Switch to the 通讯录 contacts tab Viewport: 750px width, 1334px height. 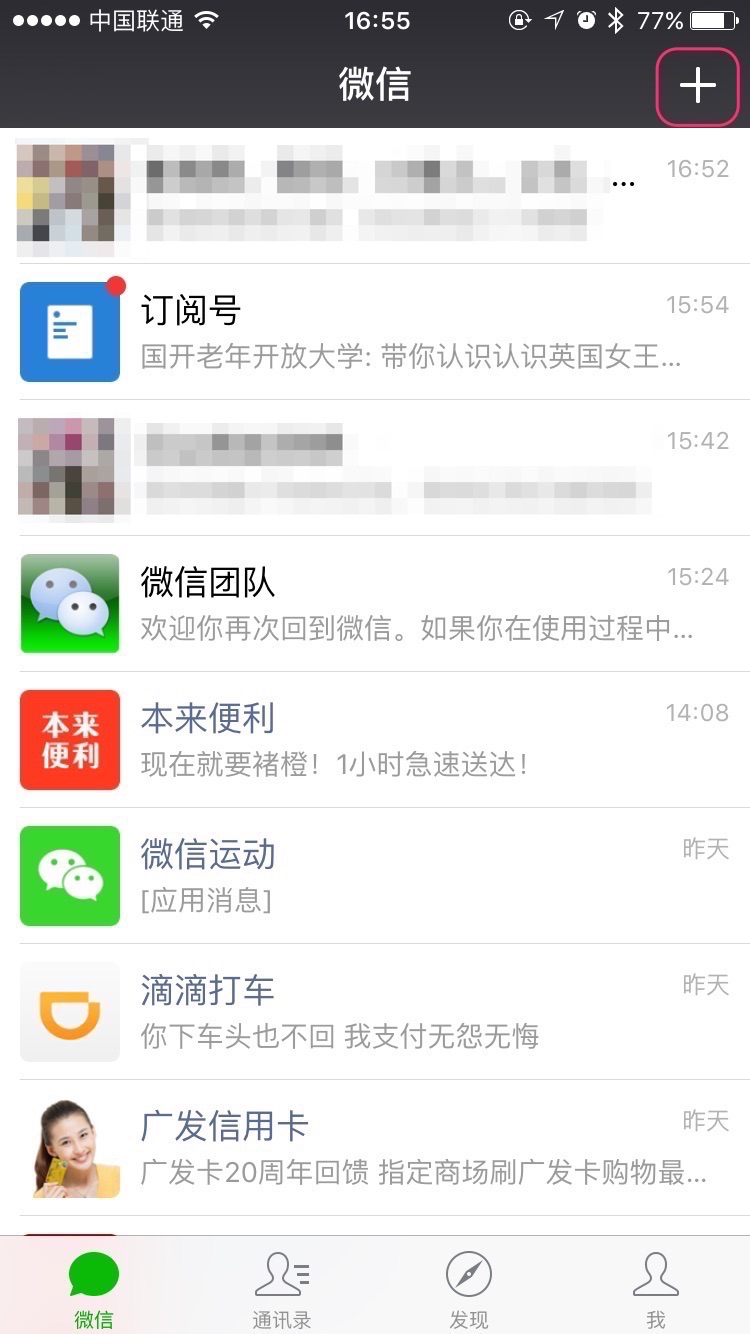(x=281, y=1288)
